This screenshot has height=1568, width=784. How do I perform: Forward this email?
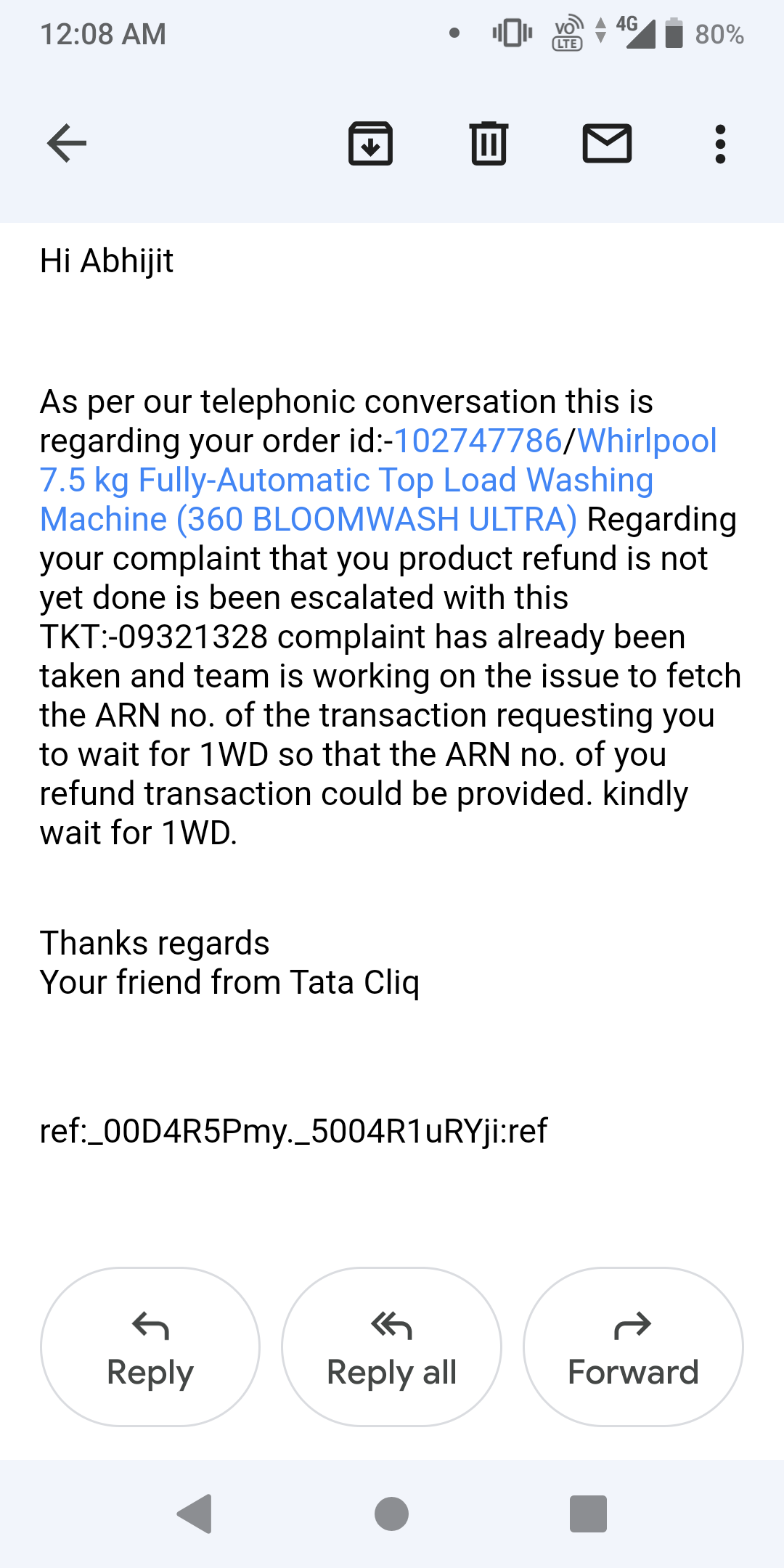(633, 1347)
